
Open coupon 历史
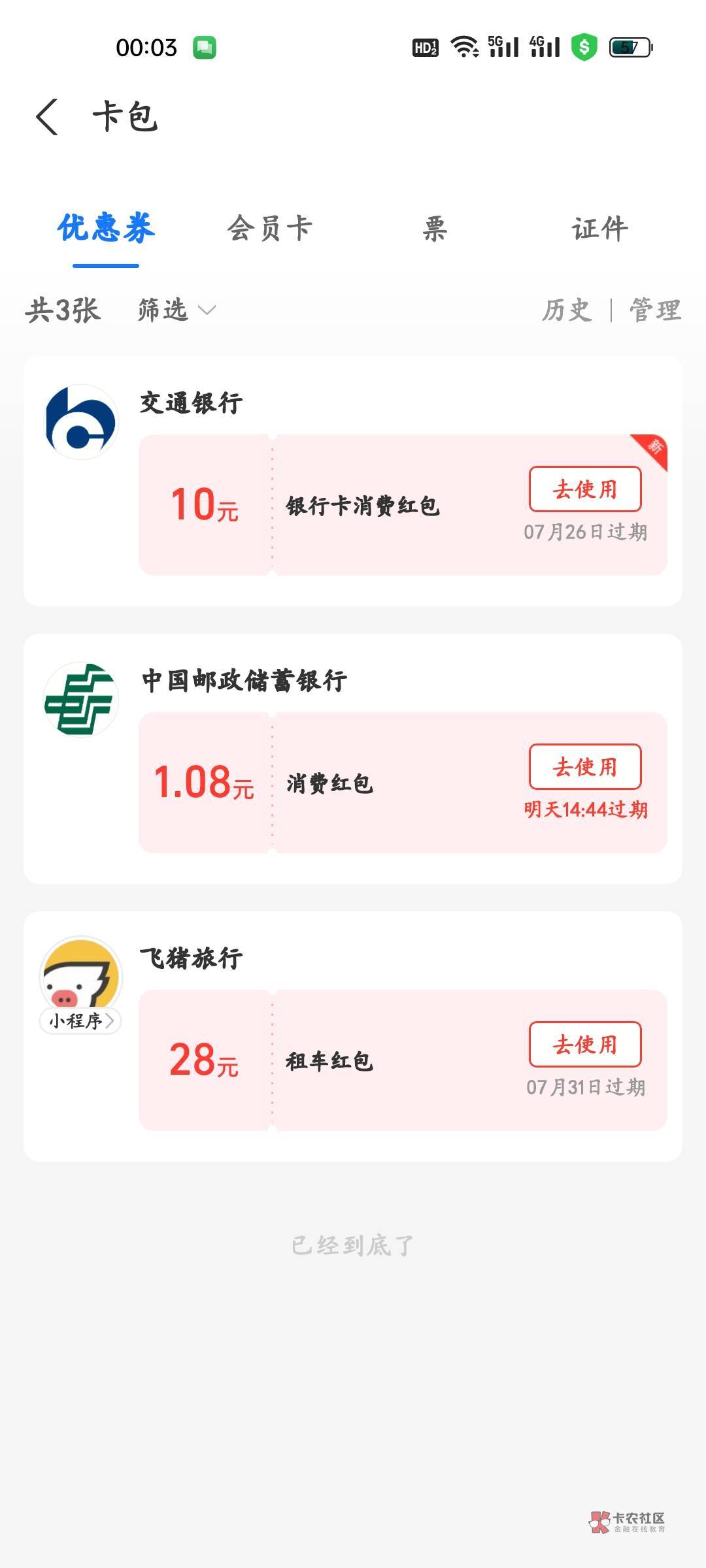[x=567, y=310]
